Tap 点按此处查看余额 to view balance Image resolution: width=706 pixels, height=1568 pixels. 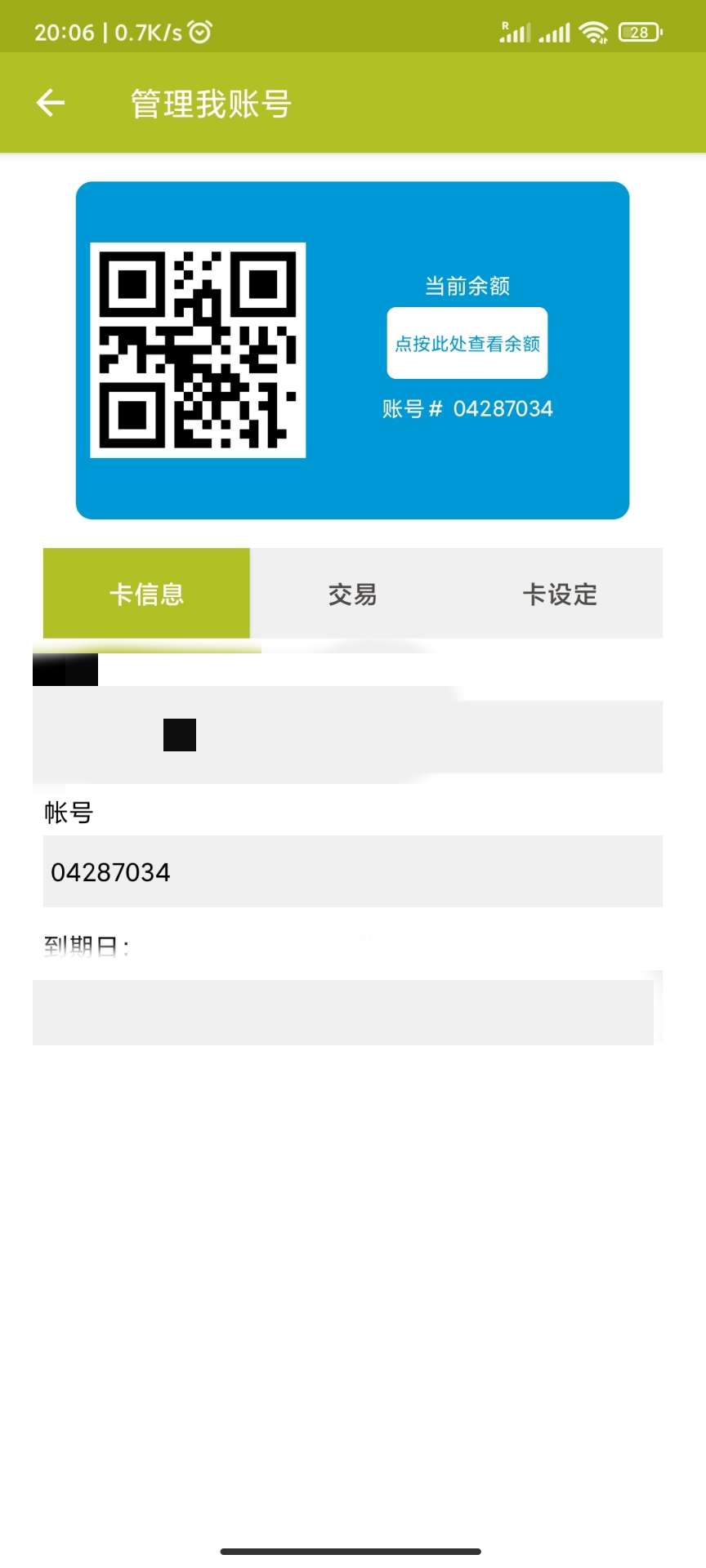tap(467, 343)
